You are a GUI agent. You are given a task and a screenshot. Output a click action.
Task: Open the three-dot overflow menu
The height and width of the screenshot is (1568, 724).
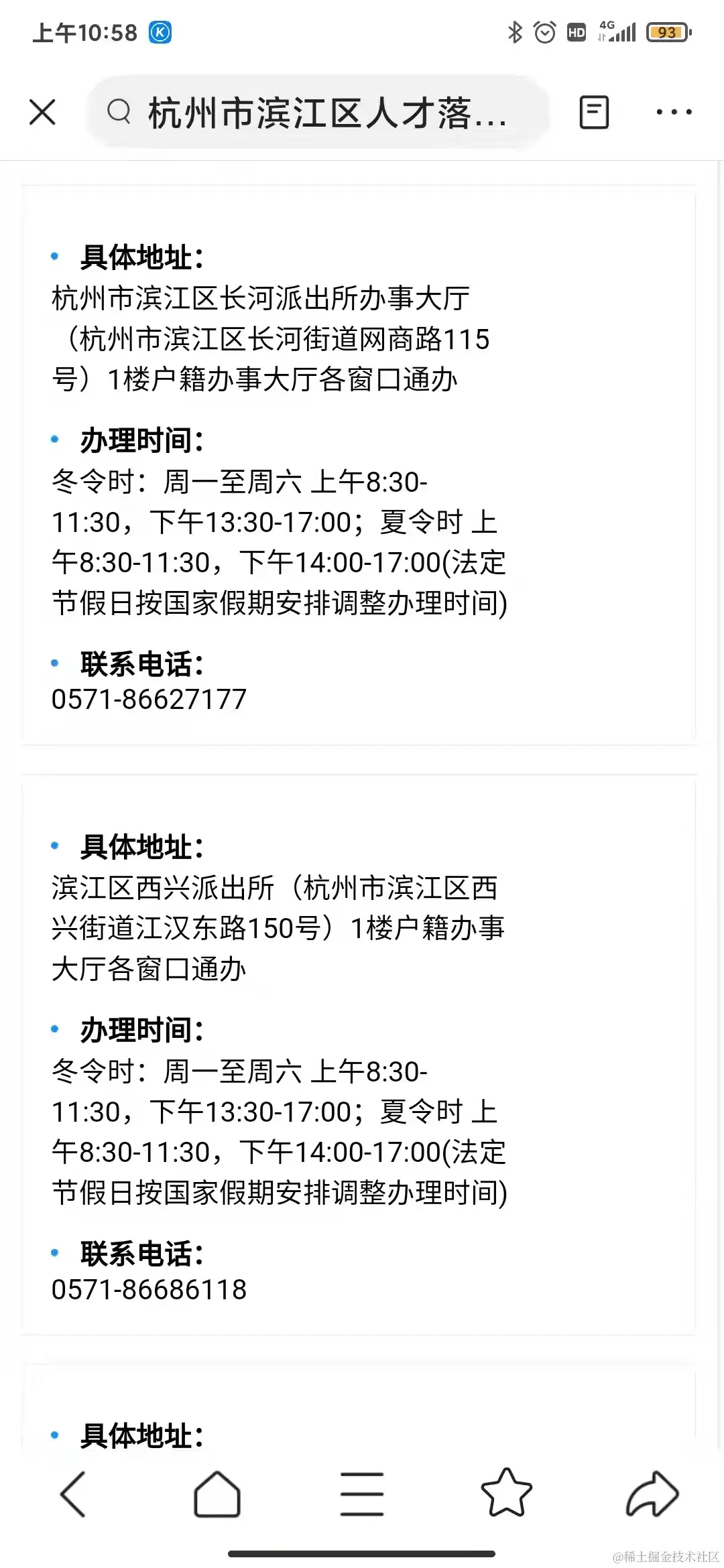pos(673,111)
